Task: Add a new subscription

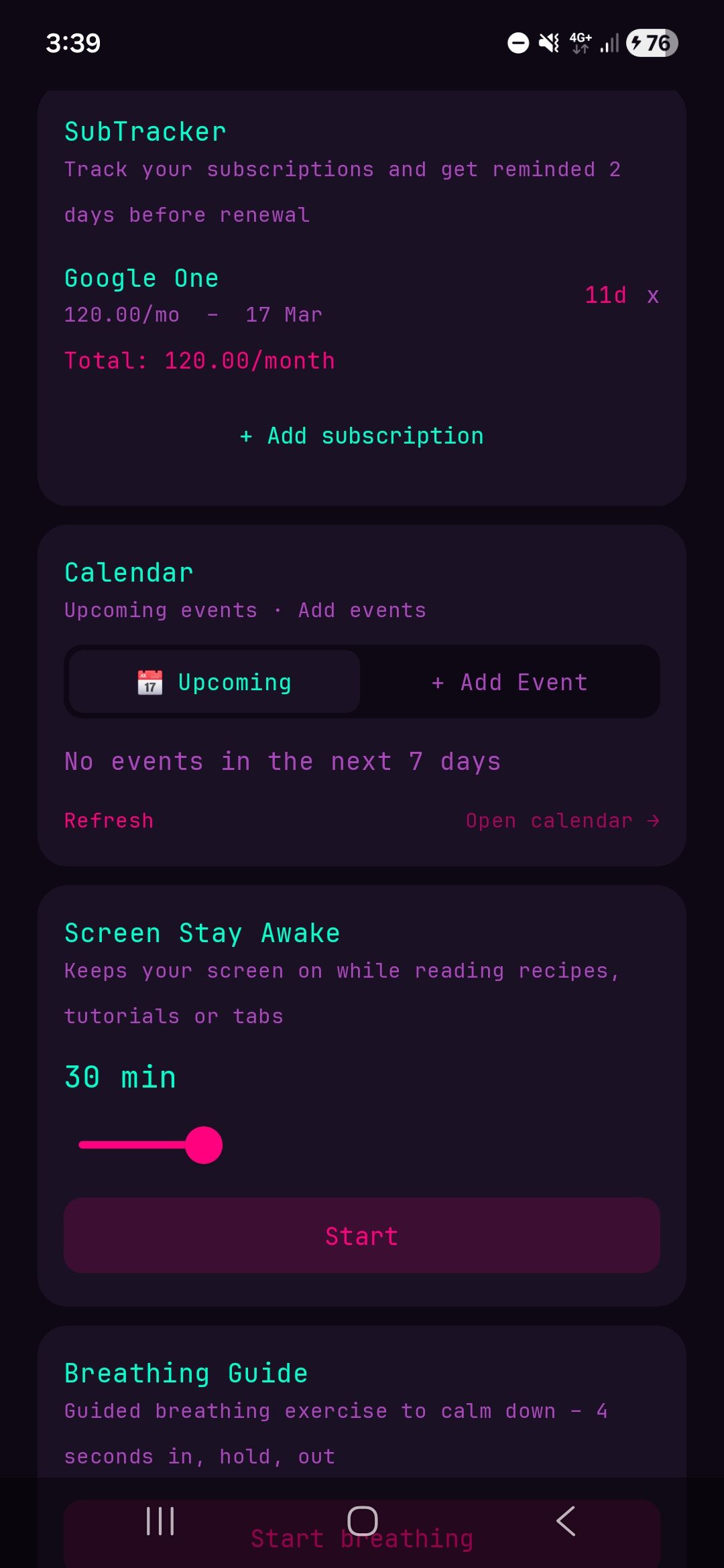Action: point(362,436)
